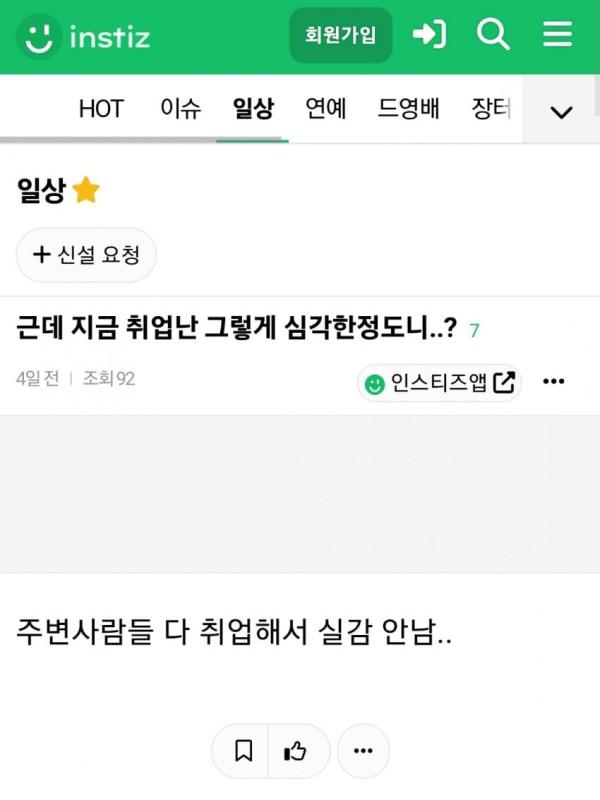
Task: Open the hamburger menu
Action: 557,34
